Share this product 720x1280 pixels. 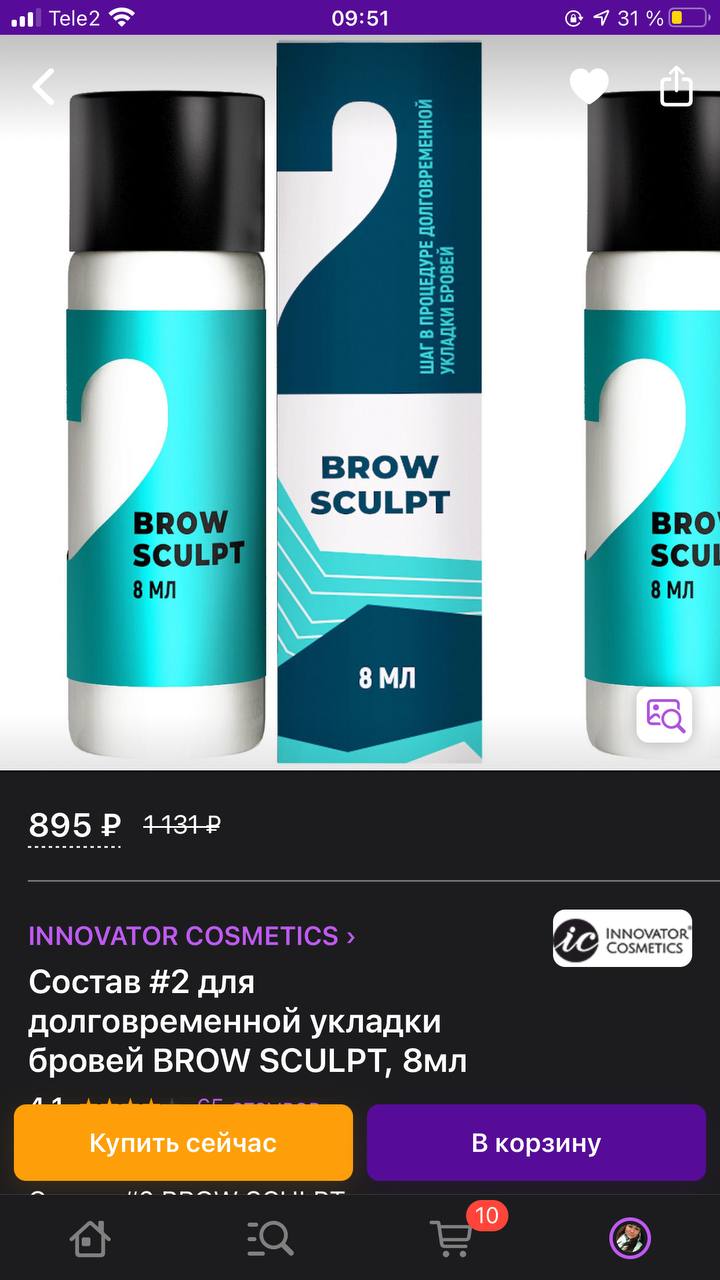click(x=676, y=86)
